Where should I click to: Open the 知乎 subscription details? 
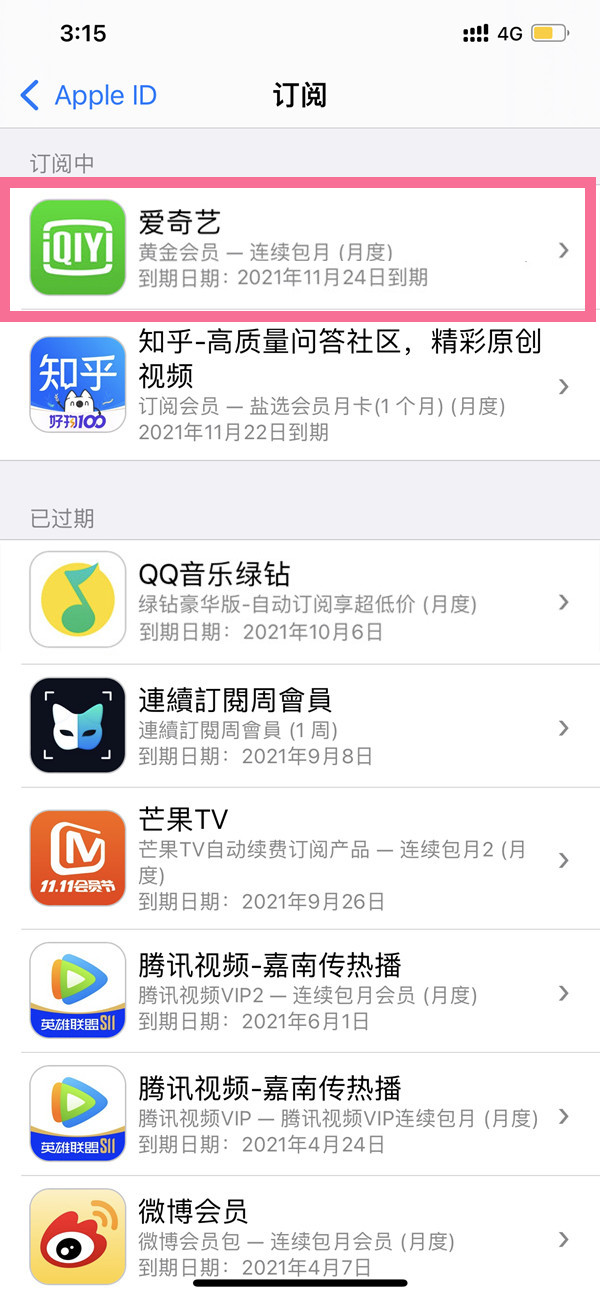click(x=300, y=386)
